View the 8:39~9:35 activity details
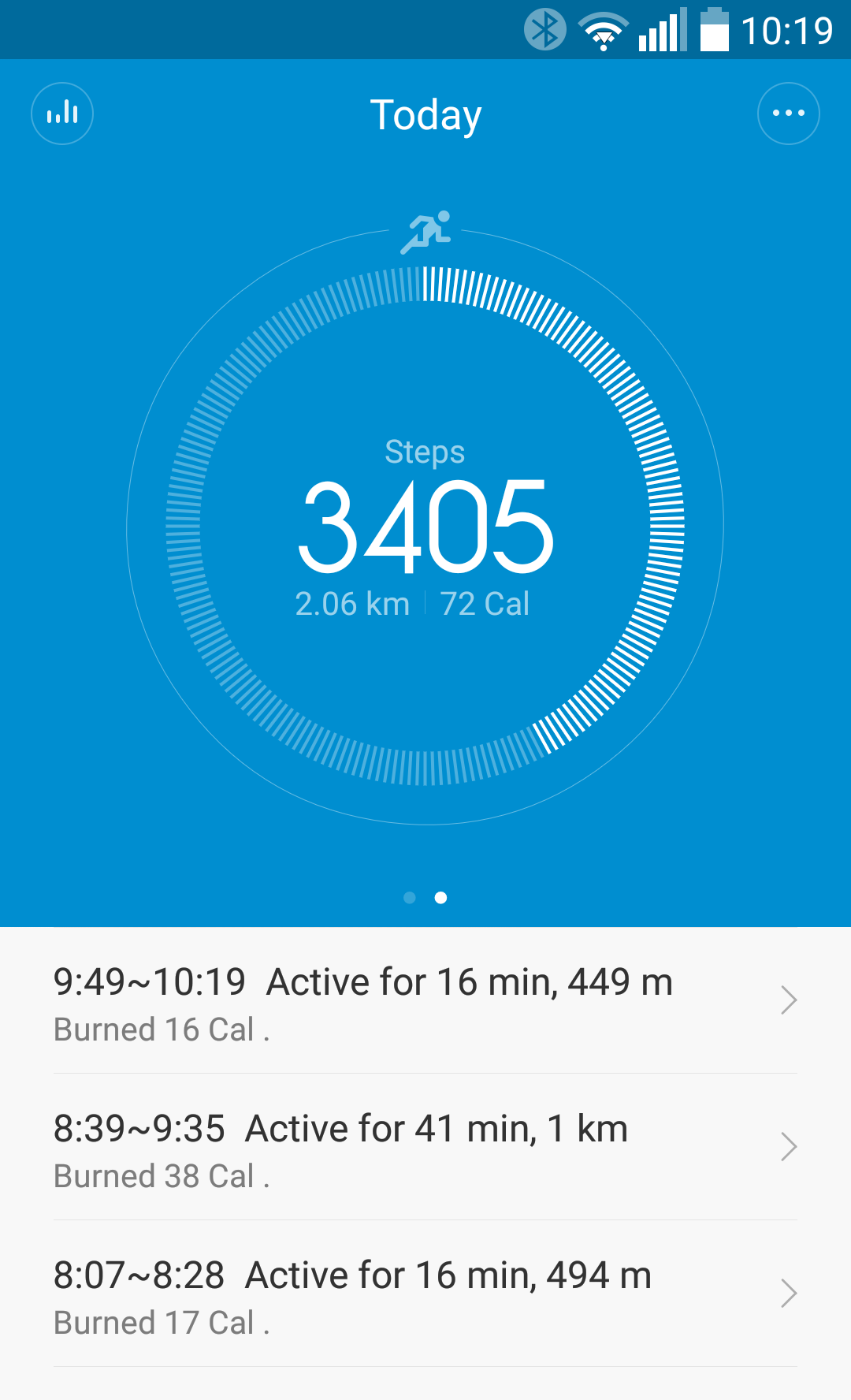This screenshot has width=851, height=1400. [425, 1147]
